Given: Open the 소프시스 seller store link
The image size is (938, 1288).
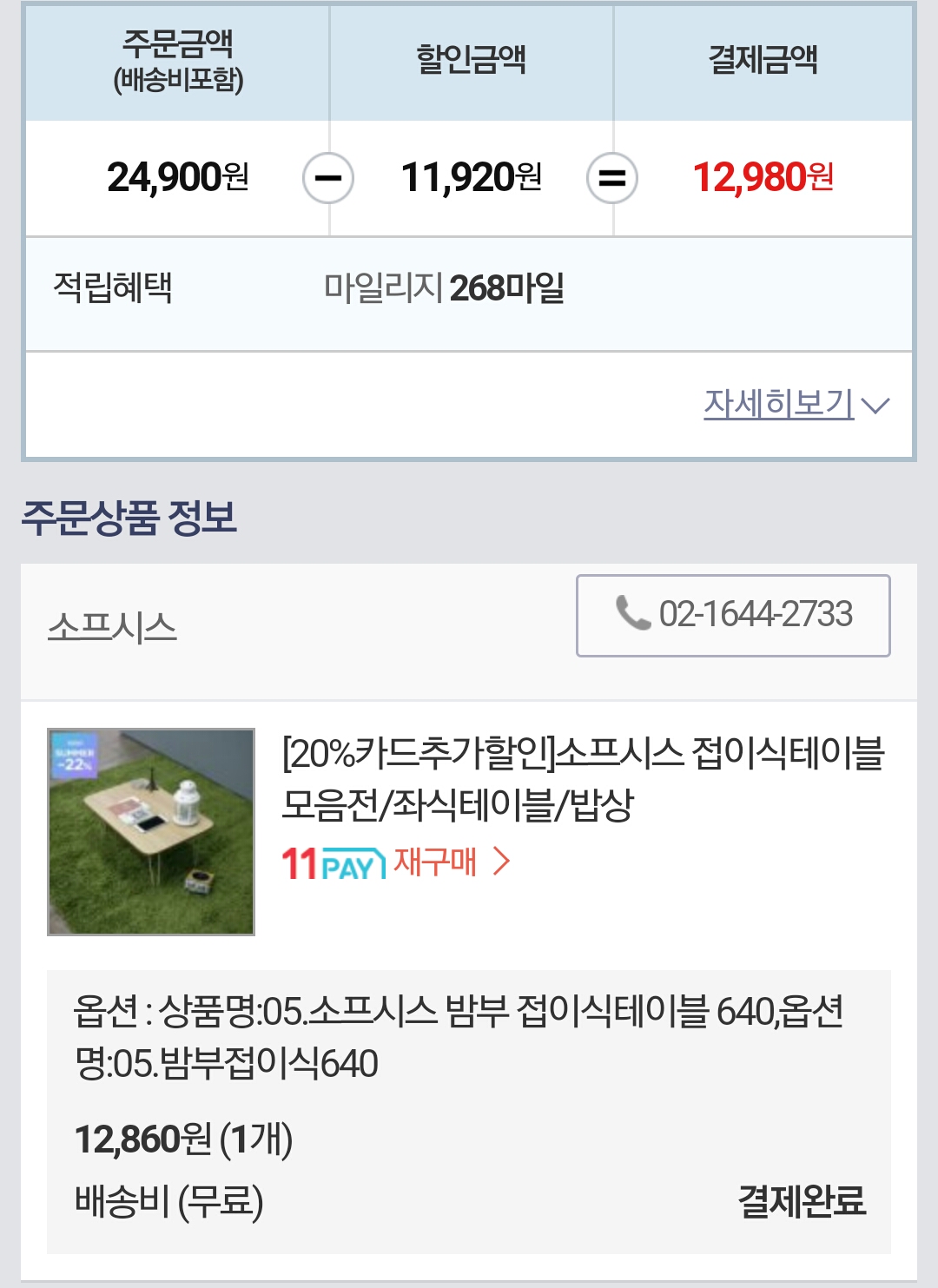Looking at the screenshot, I should tap(112, 627).
